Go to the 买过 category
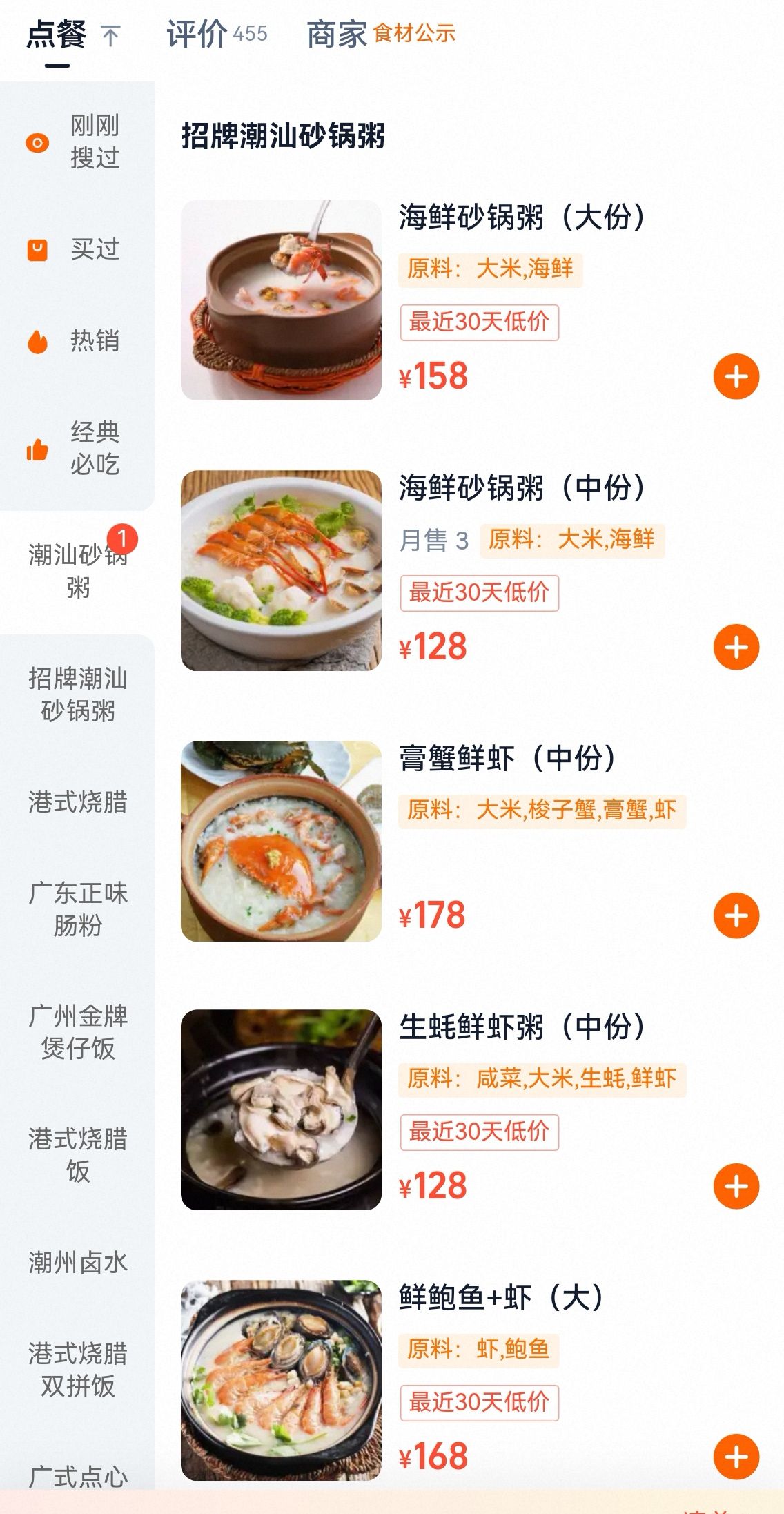 pyautogui.click(x=77, y=249)
